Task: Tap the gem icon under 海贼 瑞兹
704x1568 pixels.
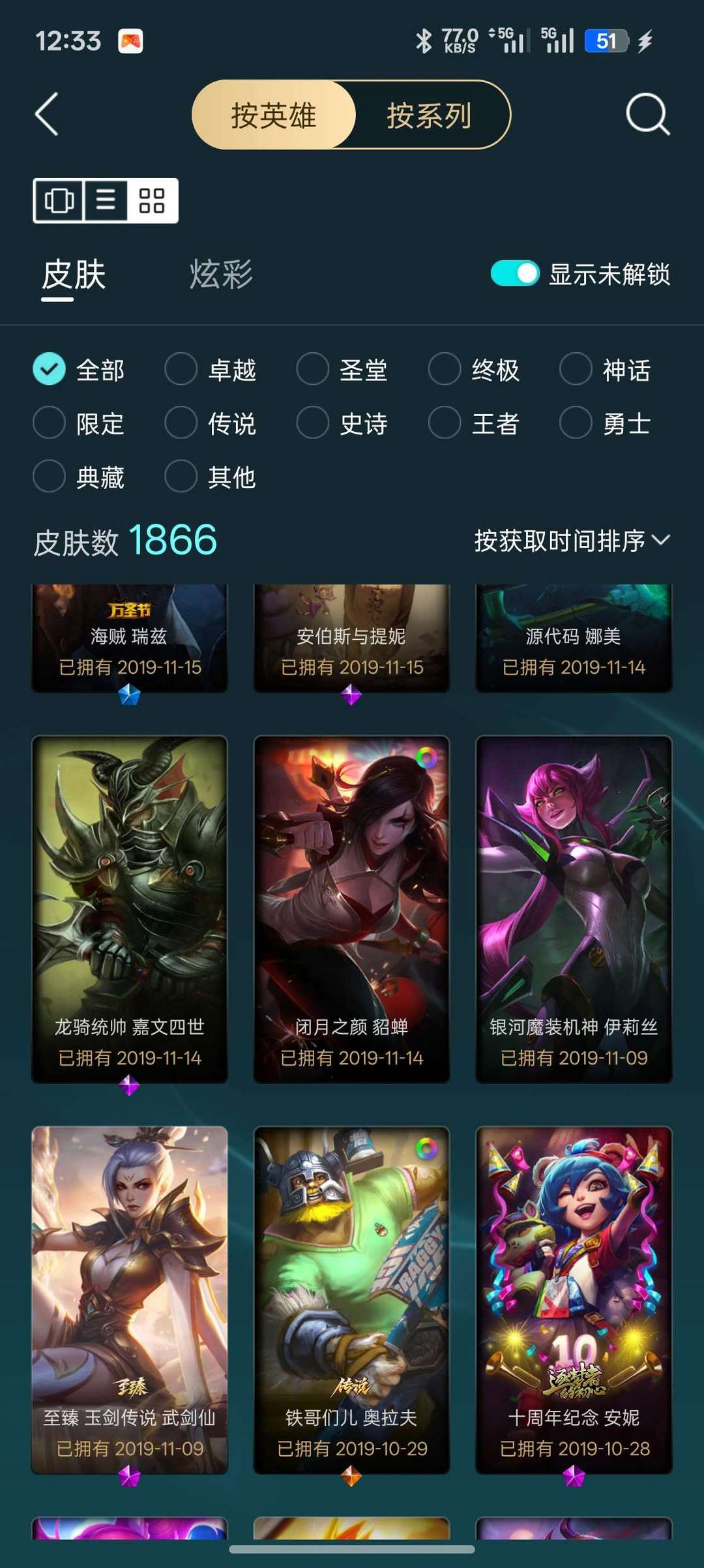Action: tap(128, 697)
